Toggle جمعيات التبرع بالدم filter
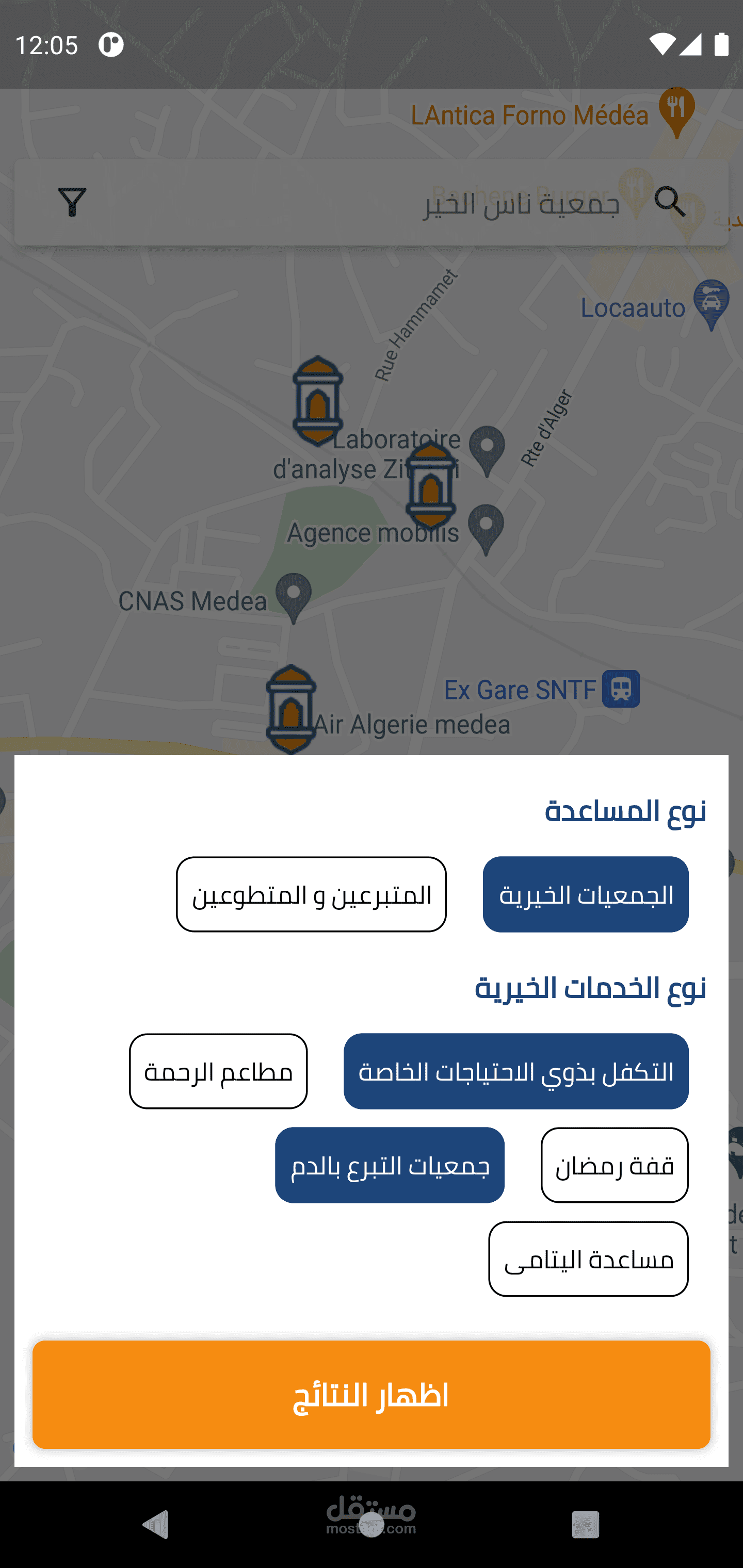Image resolution: width=743 pixels, height=1568 pixels. 390,1165
